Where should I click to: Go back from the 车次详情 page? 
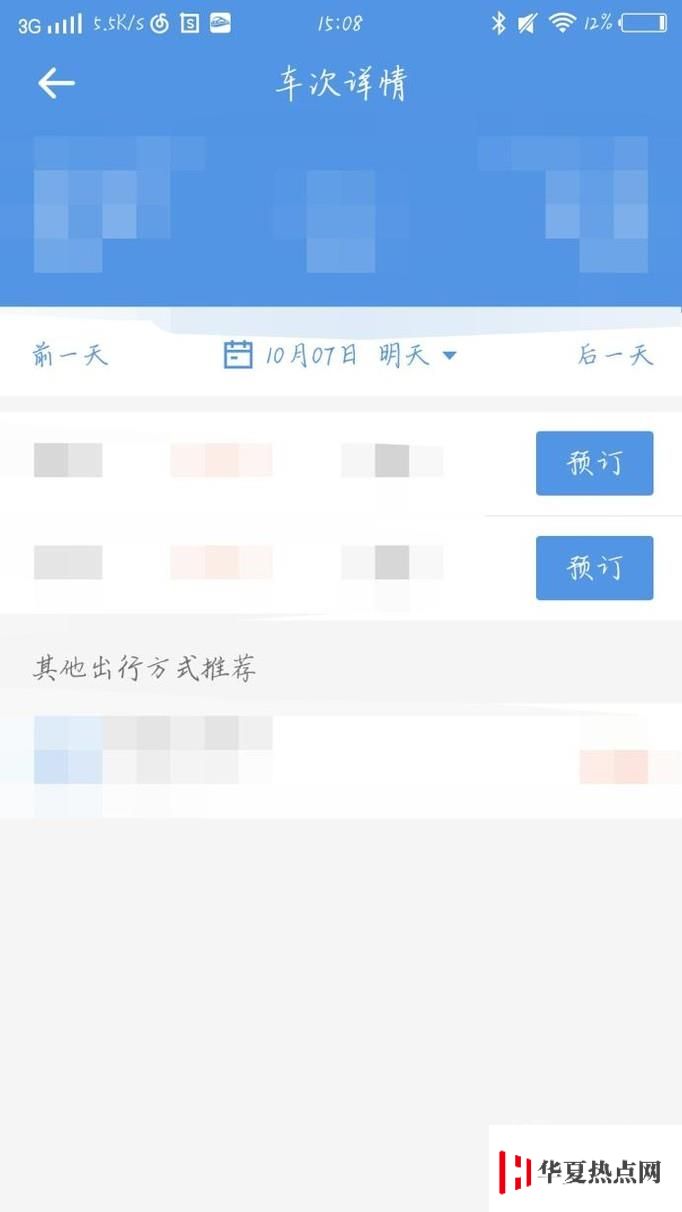tap(57, 84)
